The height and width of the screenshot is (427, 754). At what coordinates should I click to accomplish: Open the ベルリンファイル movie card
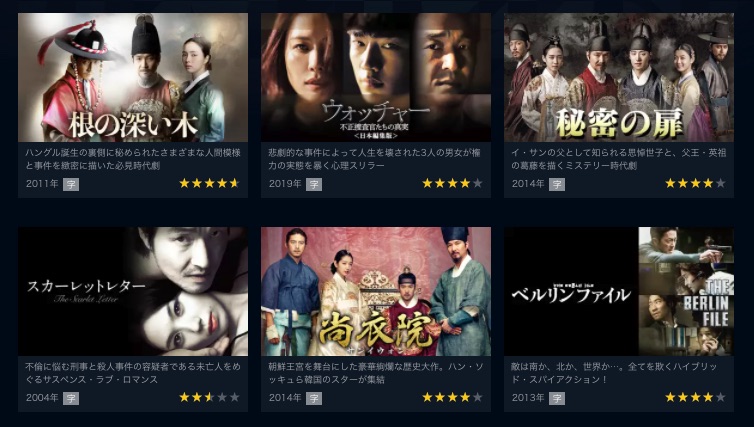tap(619, 291)
